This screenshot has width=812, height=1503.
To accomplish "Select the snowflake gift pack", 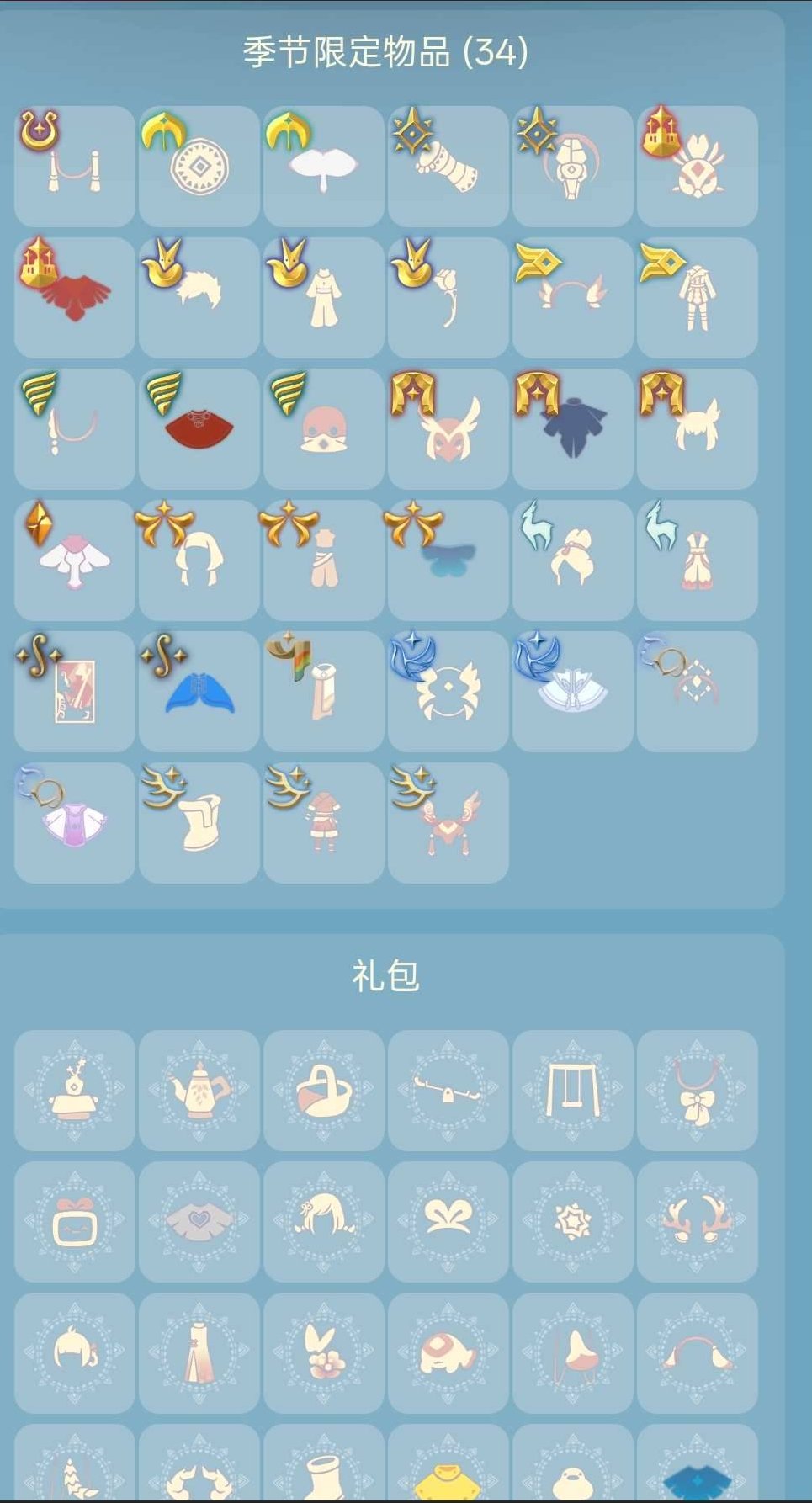I will pos(572,1221).
